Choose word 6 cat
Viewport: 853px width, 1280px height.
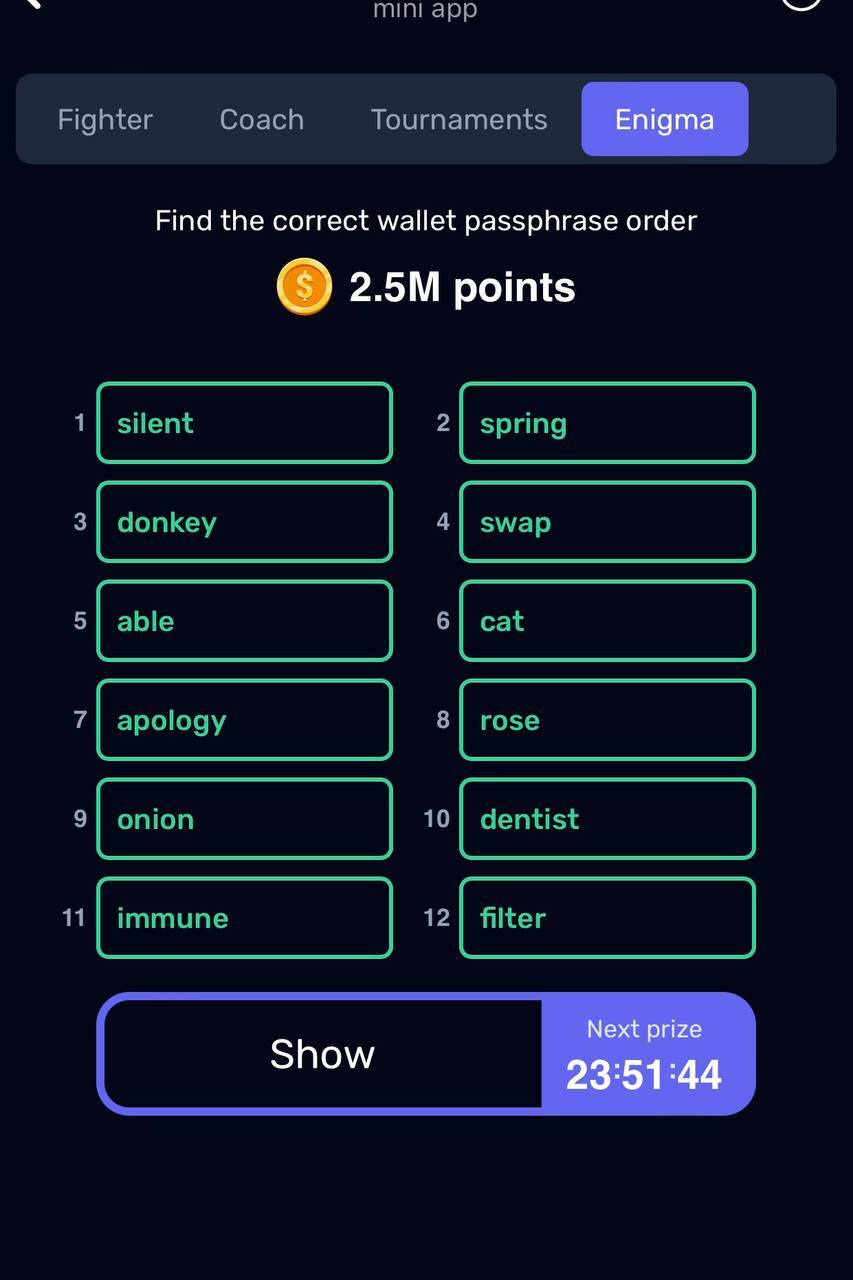tap(607, 621)
